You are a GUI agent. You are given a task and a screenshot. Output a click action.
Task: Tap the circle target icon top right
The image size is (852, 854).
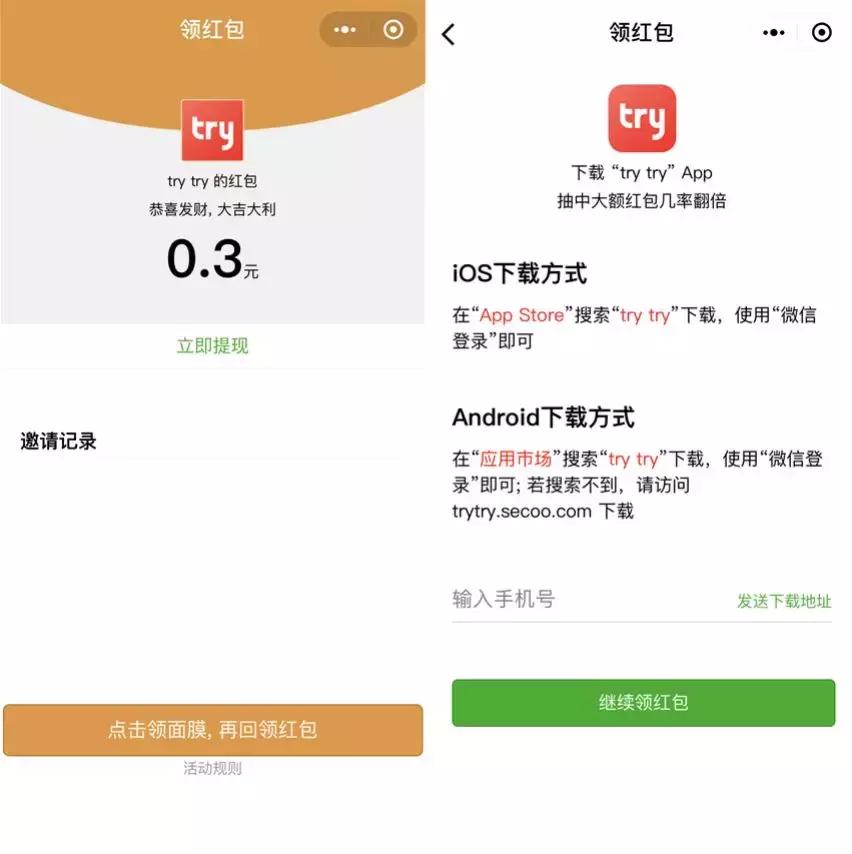pyautogui.click(x=820, y=33)
